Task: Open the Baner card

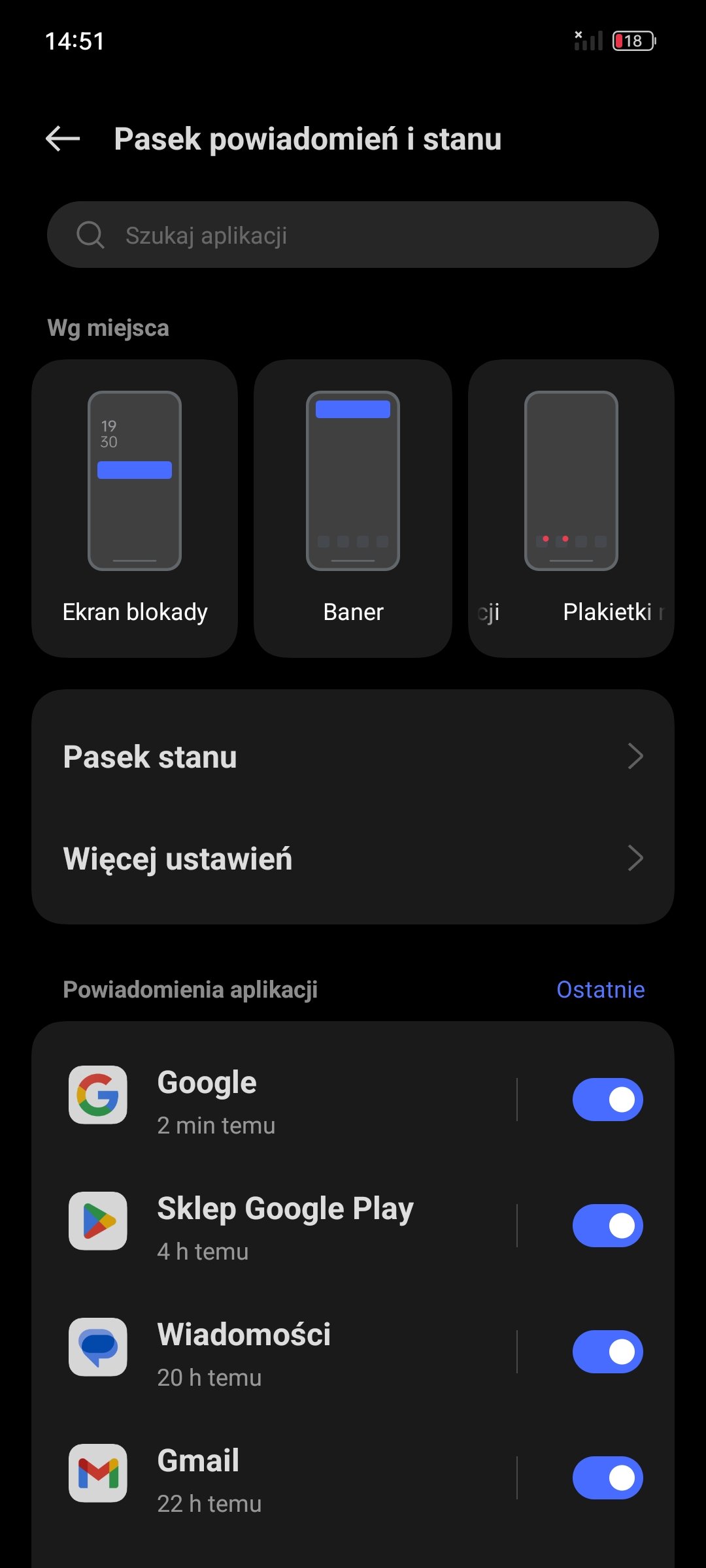Action: tap(353, 508)
